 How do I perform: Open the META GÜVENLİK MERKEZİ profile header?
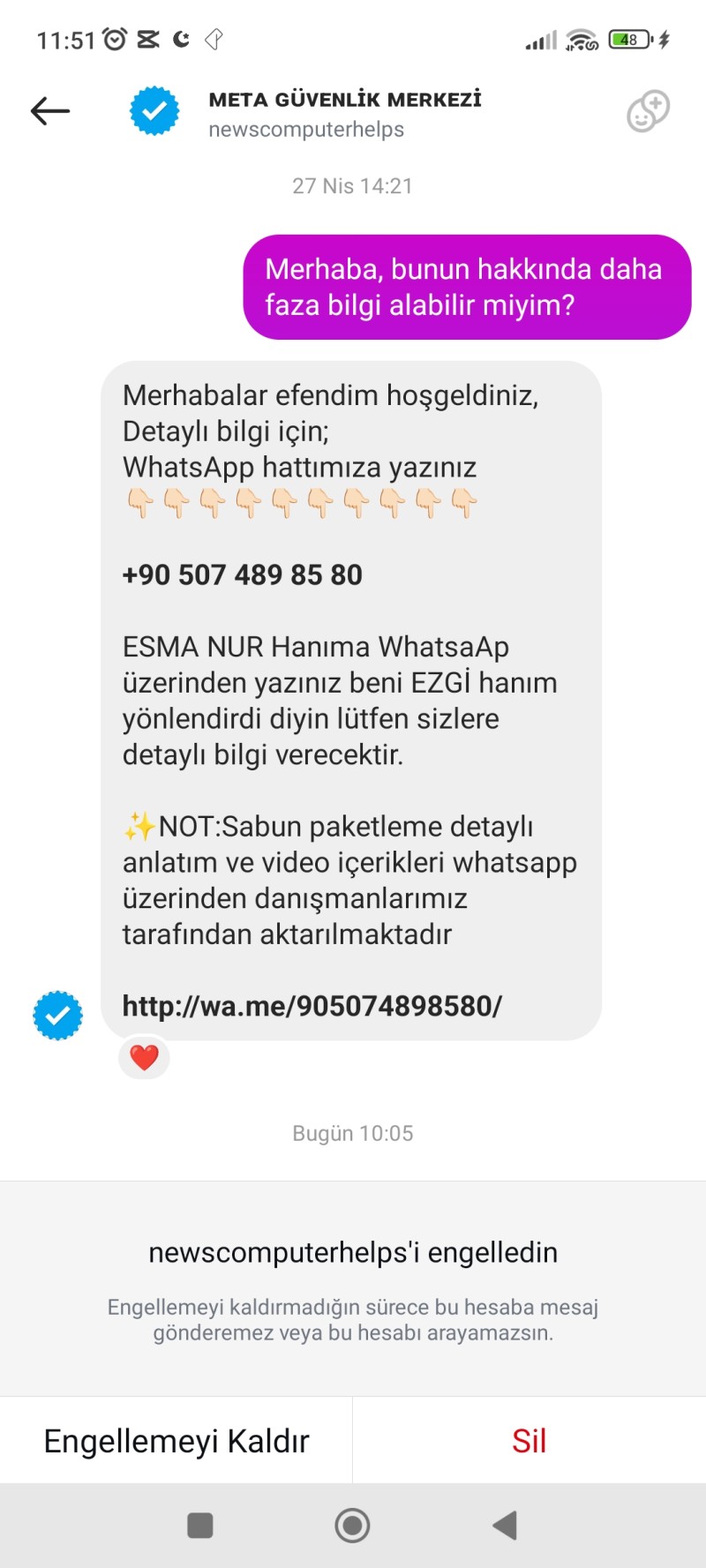tap(344, 113)
